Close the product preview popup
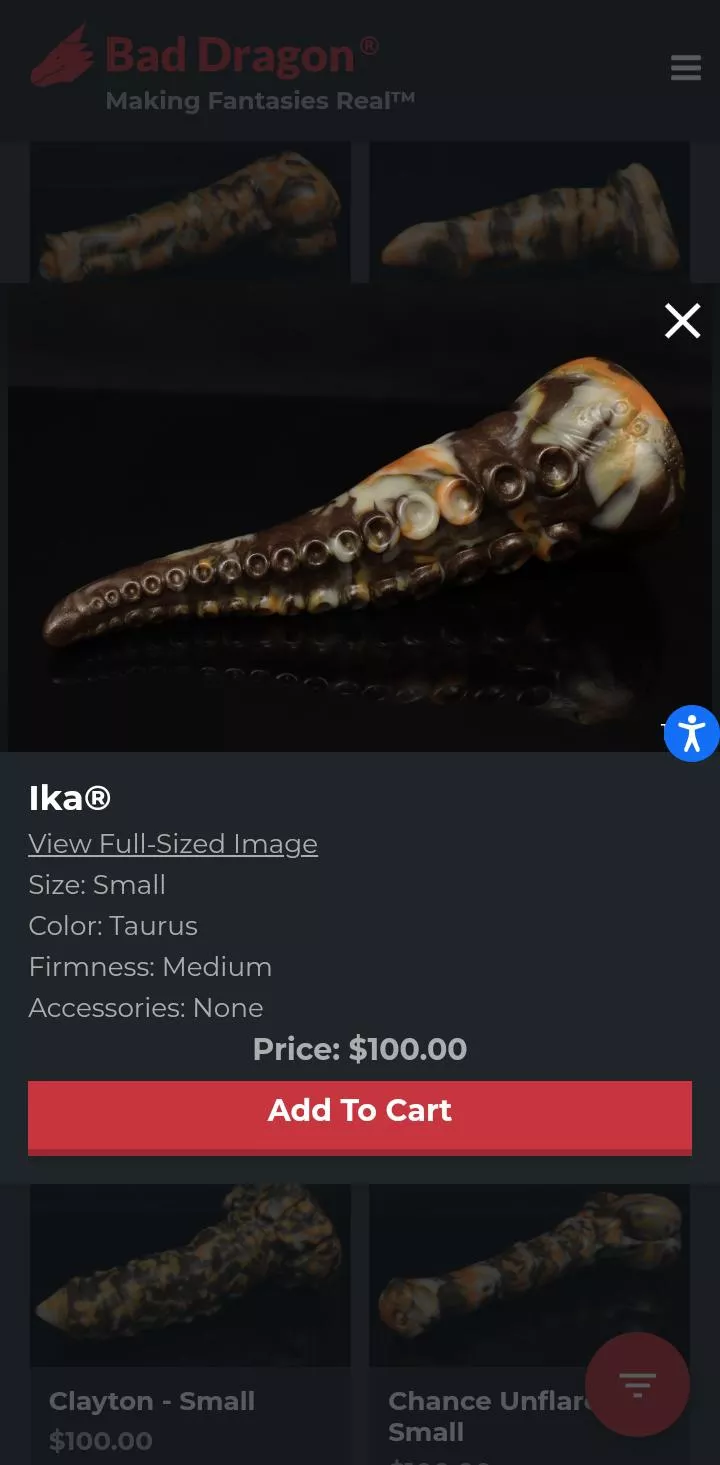Viewport: 720px width, 1465px height. [682, 321]
